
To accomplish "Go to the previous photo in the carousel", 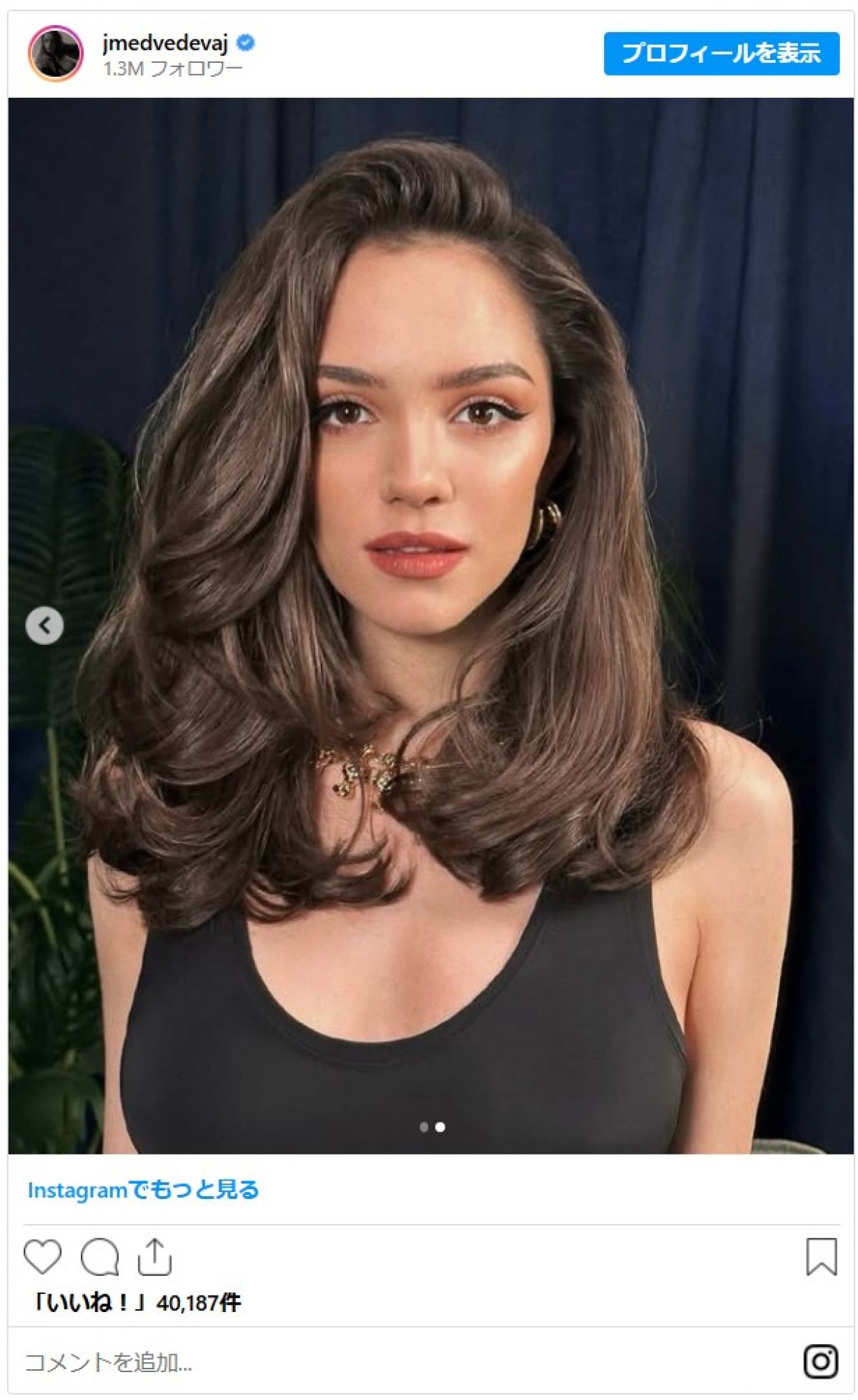I will pos(44,626).
